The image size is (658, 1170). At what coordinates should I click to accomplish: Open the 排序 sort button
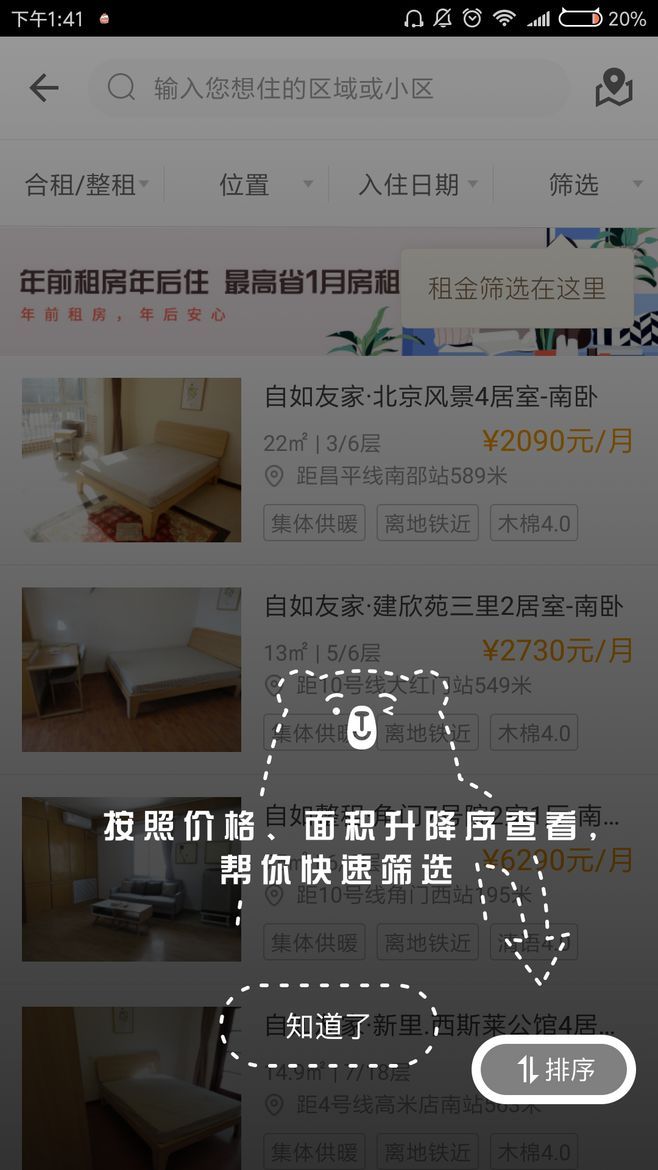click(x=554, y=1070)
